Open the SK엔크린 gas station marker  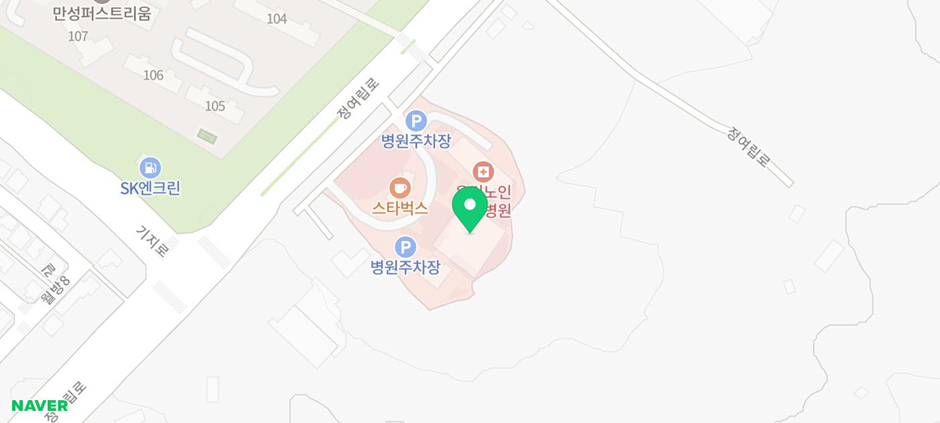(150, 168)
